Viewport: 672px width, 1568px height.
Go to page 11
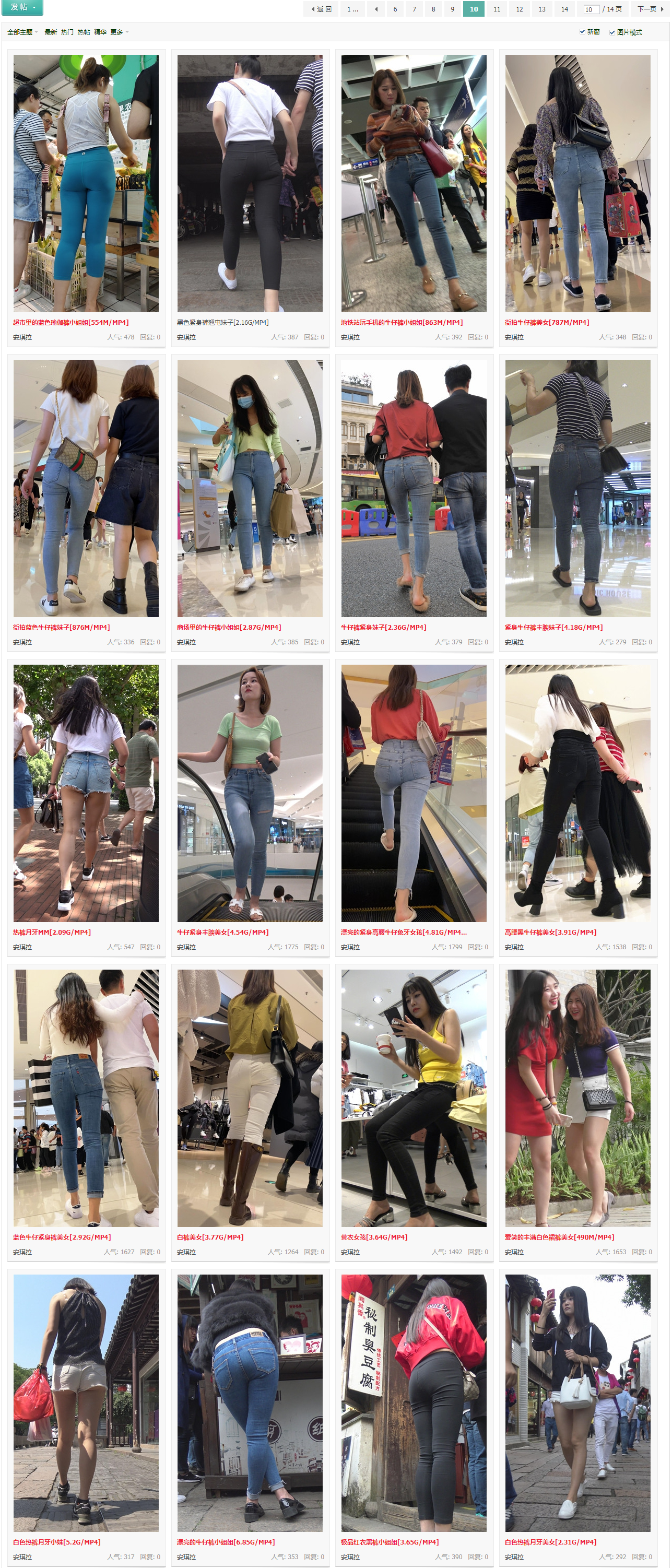[497, 9]
